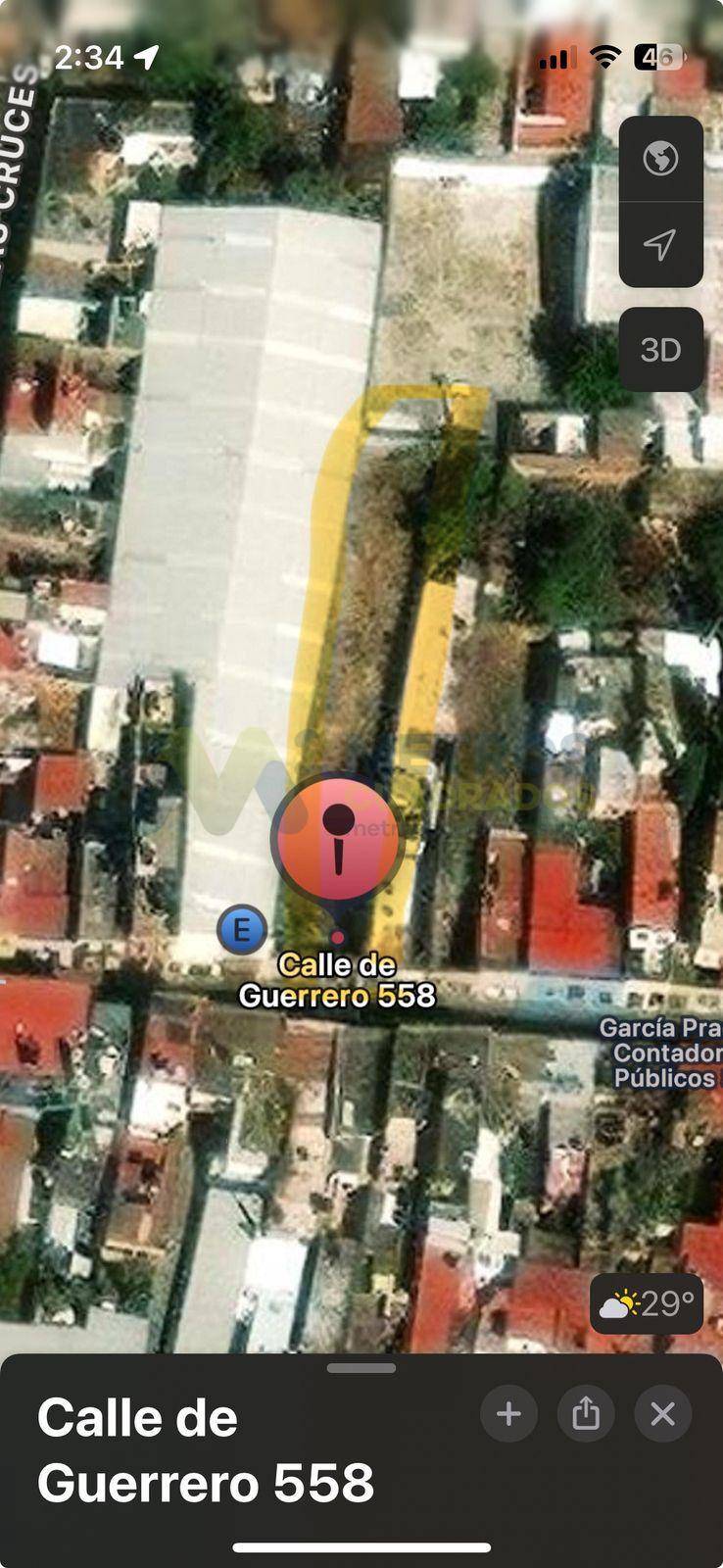Open García Contadores Públicos map label
This screenshot has width=723, height=1568.
660,1053
